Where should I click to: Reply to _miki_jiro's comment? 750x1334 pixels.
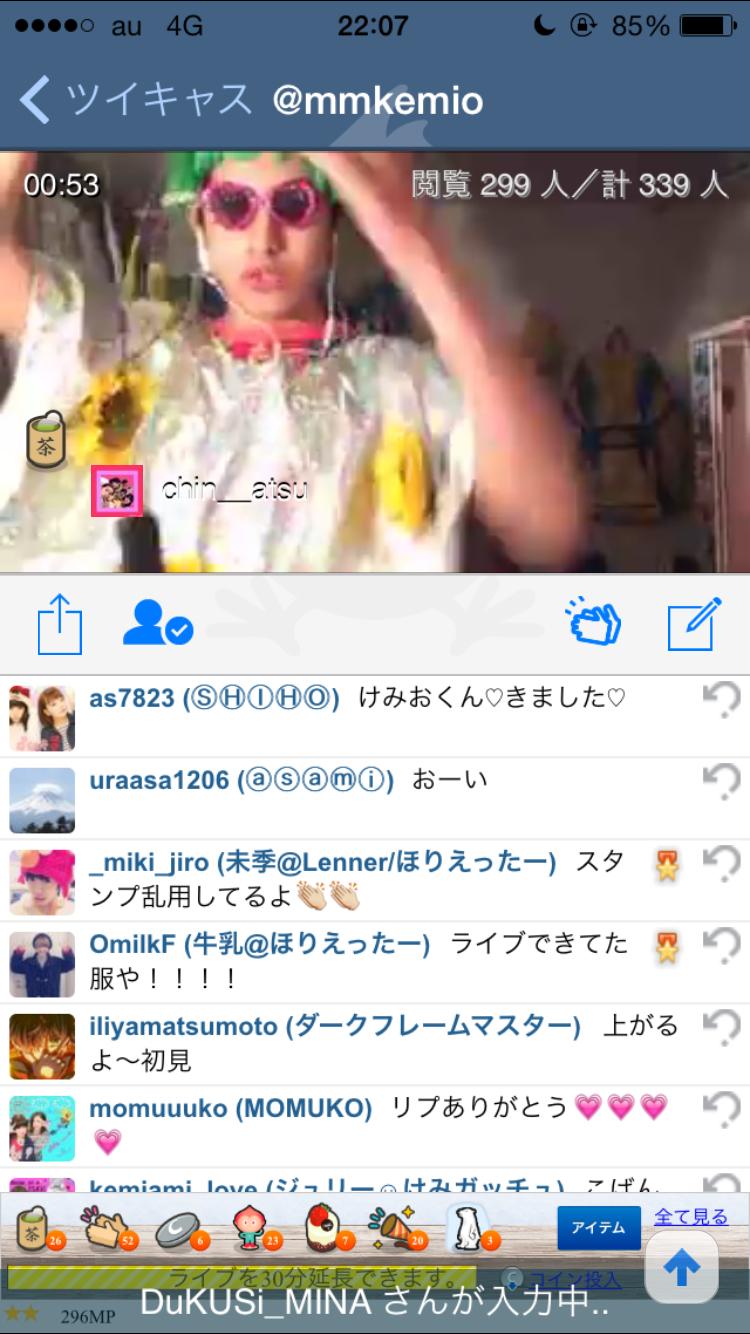pyautogui.click(x=720, y=863)
